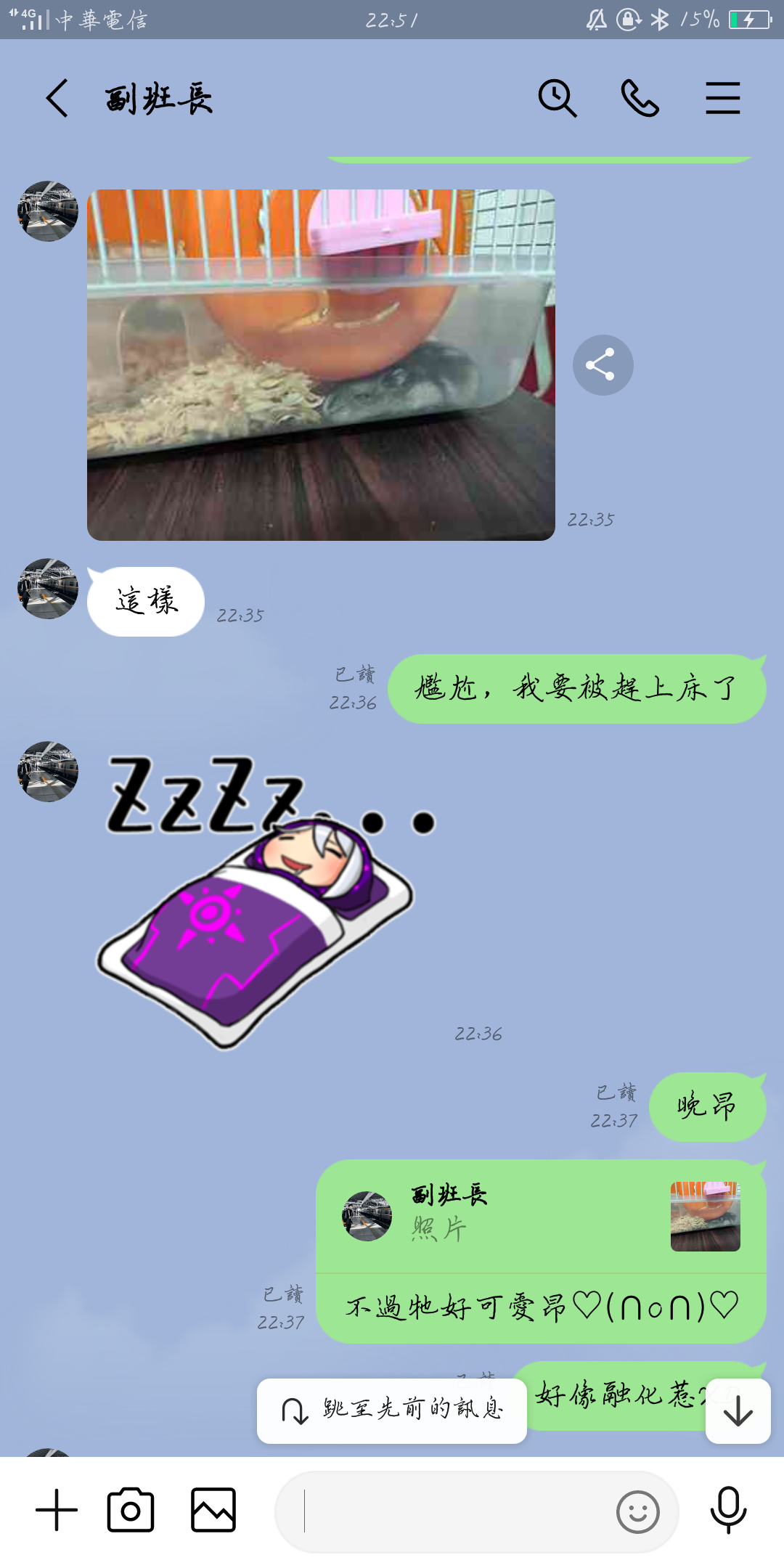Search messages in this chat

[x=557, y=98]
